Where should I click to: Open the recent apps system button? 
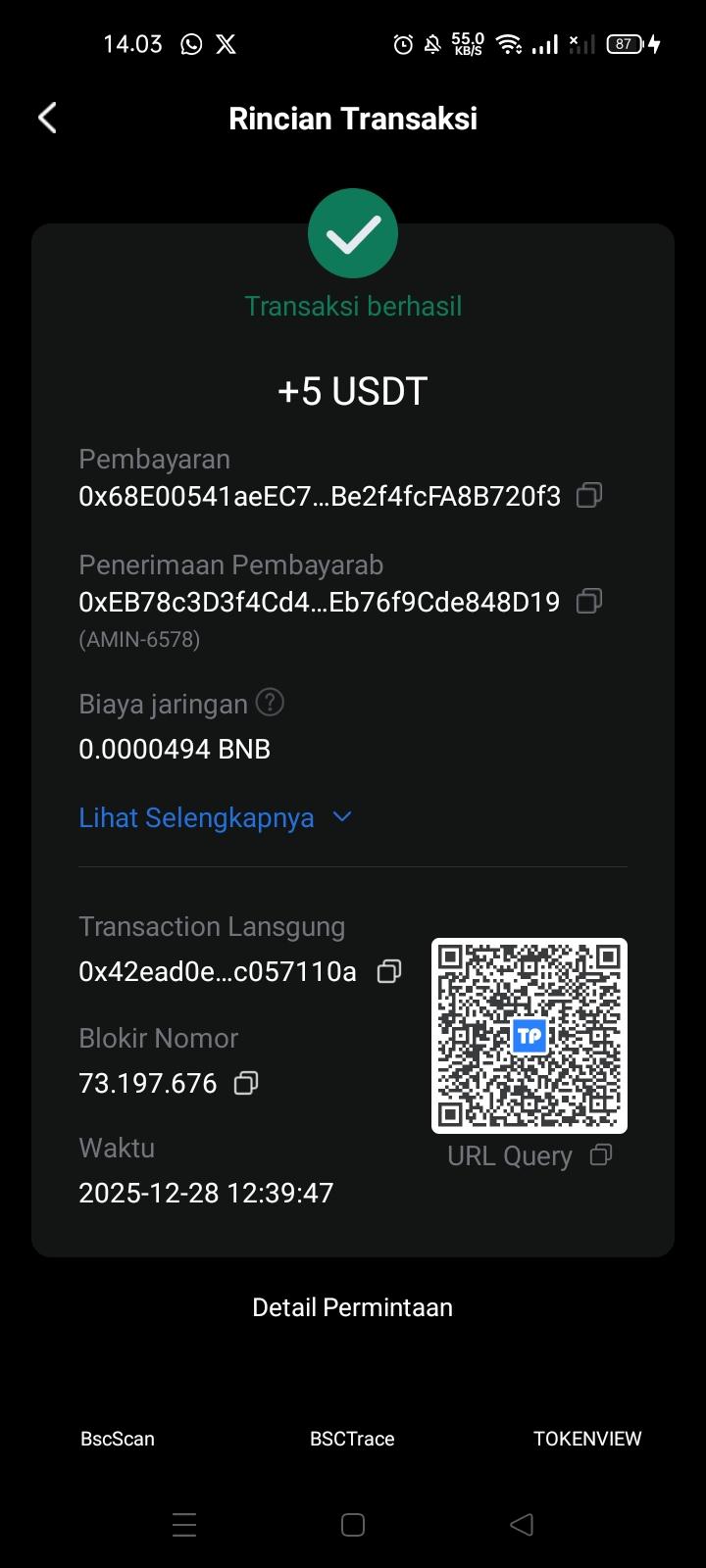[x=184, y=1525]
